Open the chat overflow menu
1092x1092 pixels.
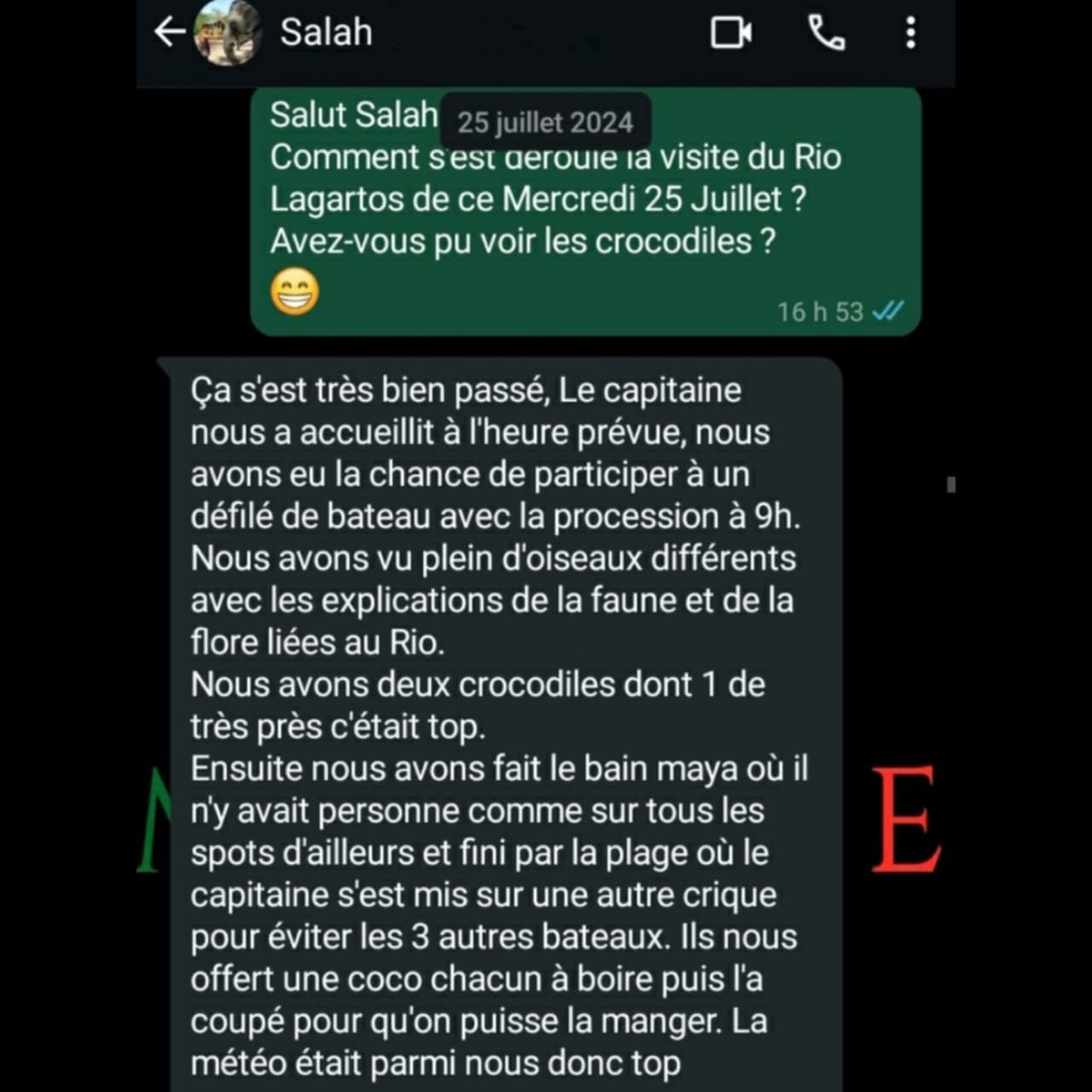[910, 33]
